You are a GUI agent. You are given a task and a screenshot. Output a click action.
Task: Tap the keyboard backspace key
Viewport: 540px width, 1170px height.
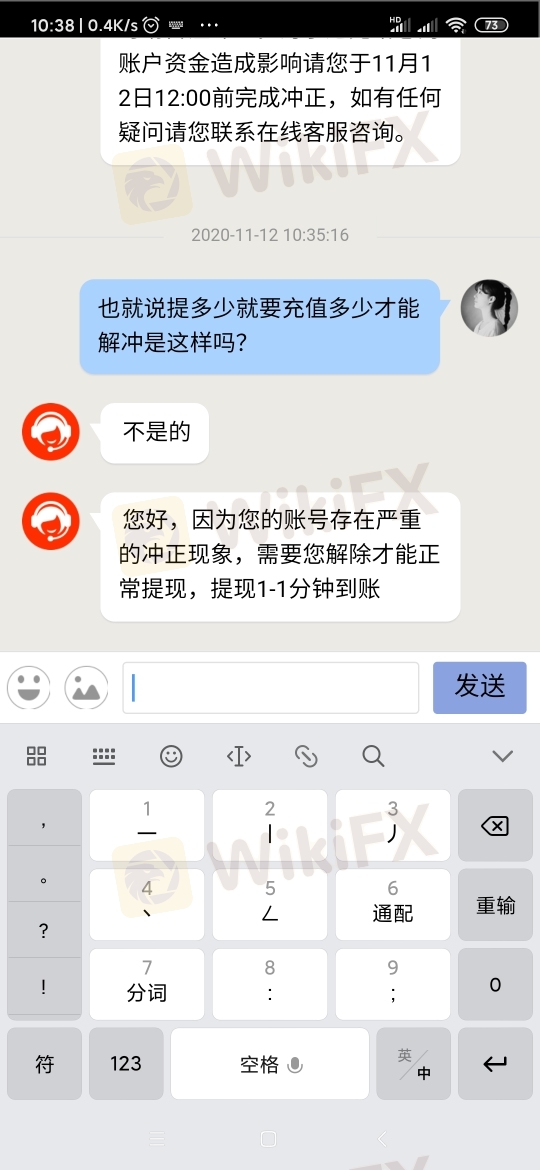coord(495,825)
